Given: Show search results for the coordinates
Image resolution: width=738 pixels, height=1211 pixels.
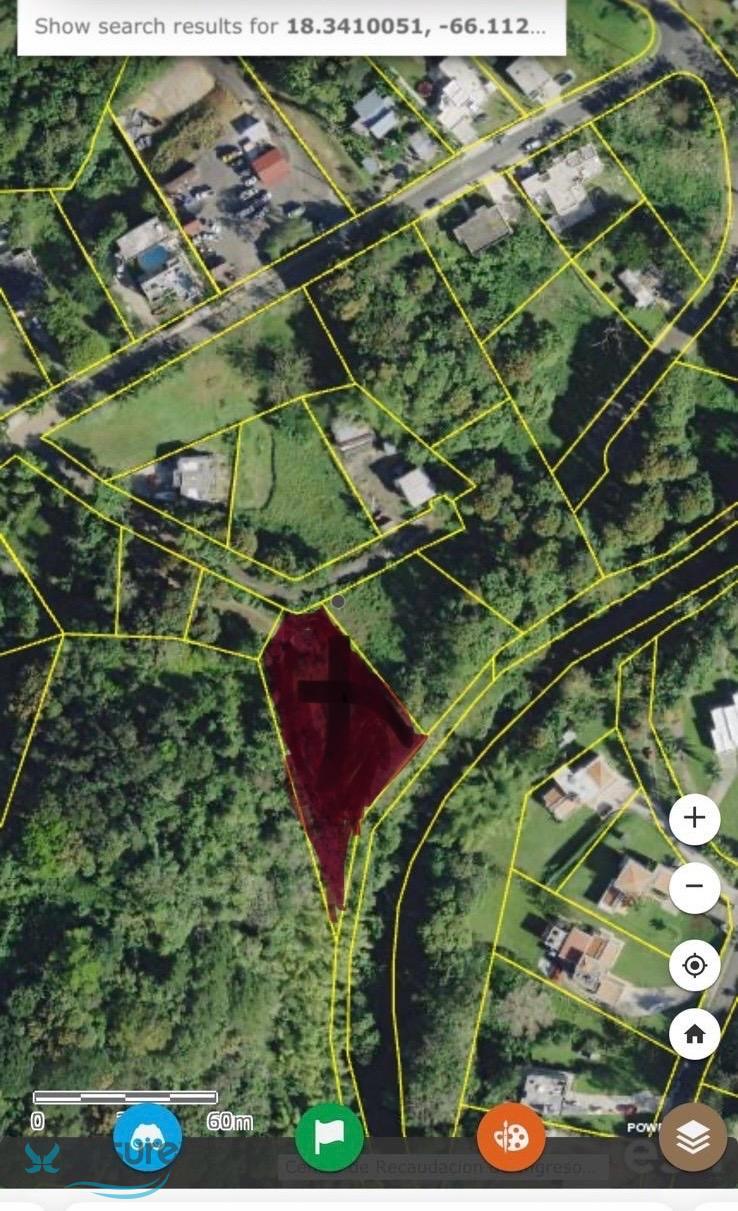Looking at the screenshot, I should pos(290,26).
